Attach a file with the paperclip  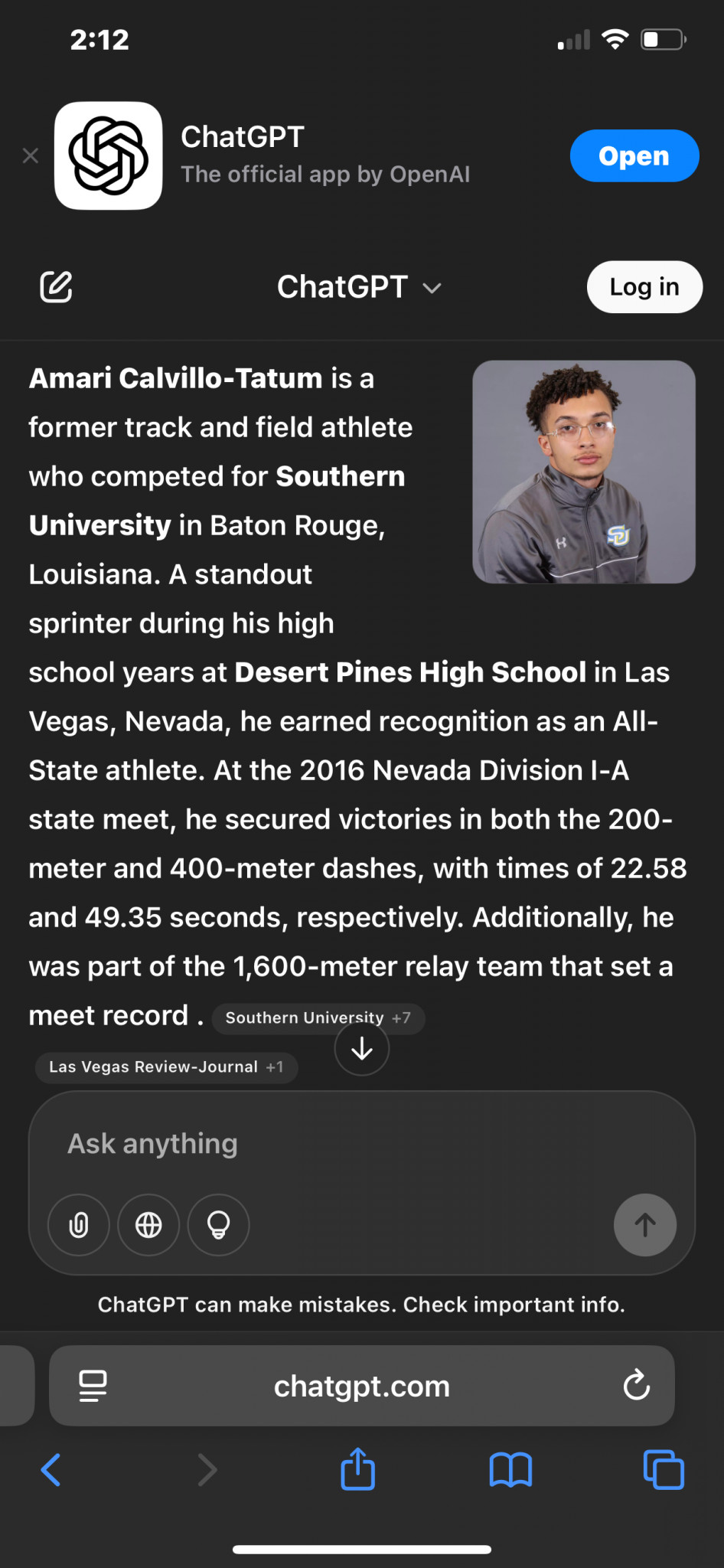(x=79, y=1225)
